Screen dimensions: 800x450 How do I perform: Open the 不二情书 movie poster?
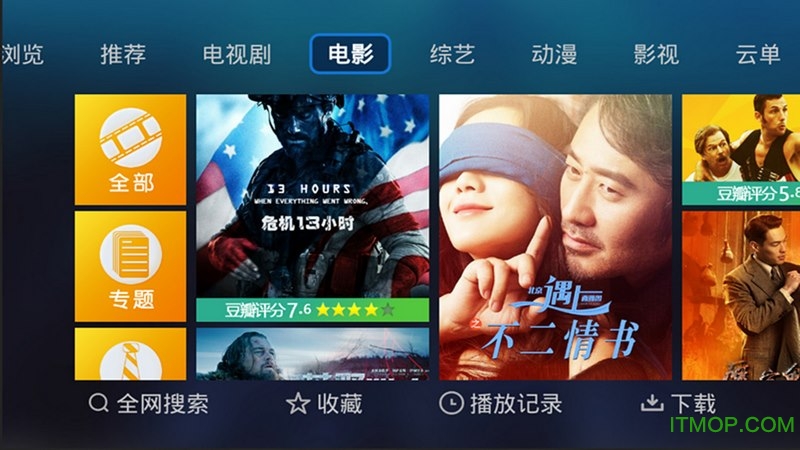pyautogui.click(x=555, y=235)
